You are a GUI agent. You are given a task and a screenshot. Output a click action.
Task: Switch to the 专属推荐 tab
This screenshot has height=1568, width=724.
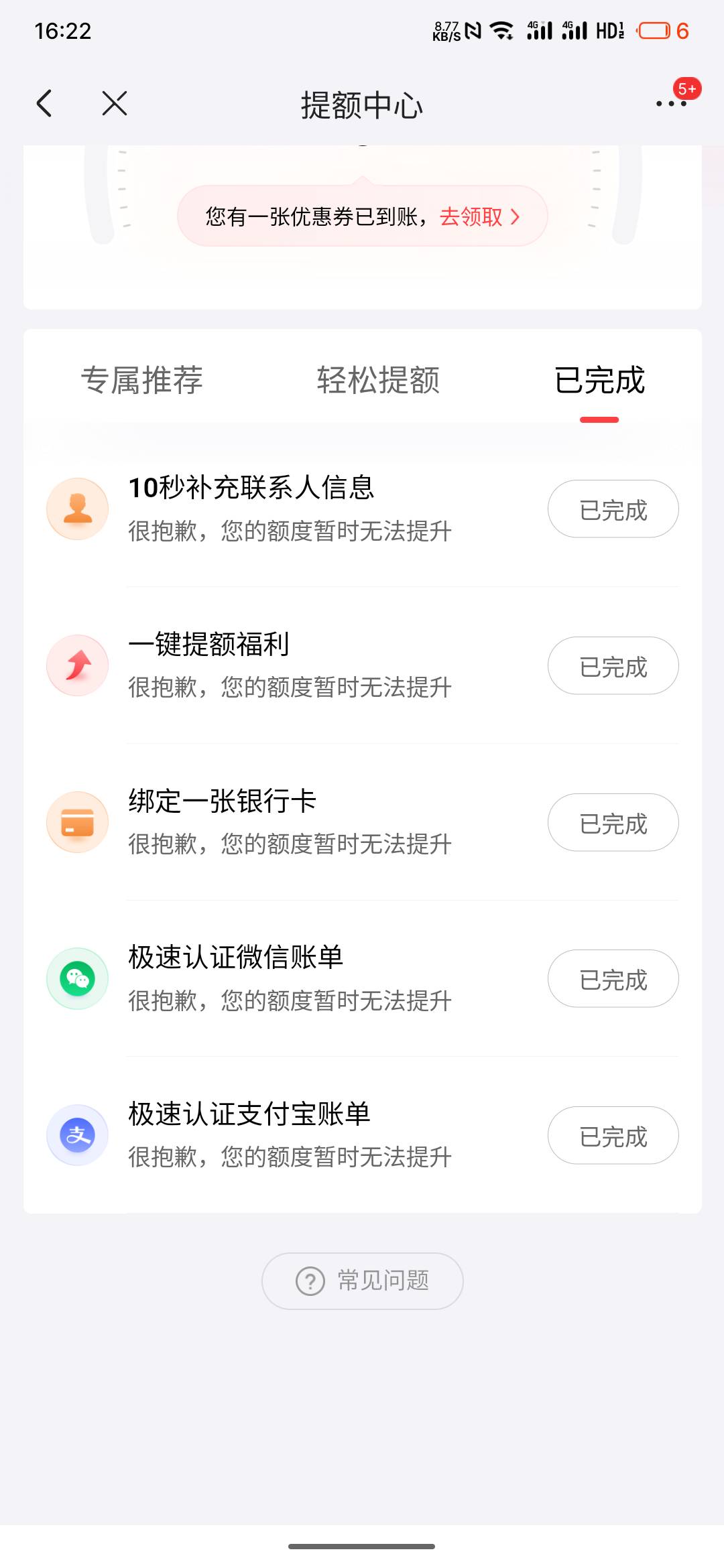tap(142, 381)
